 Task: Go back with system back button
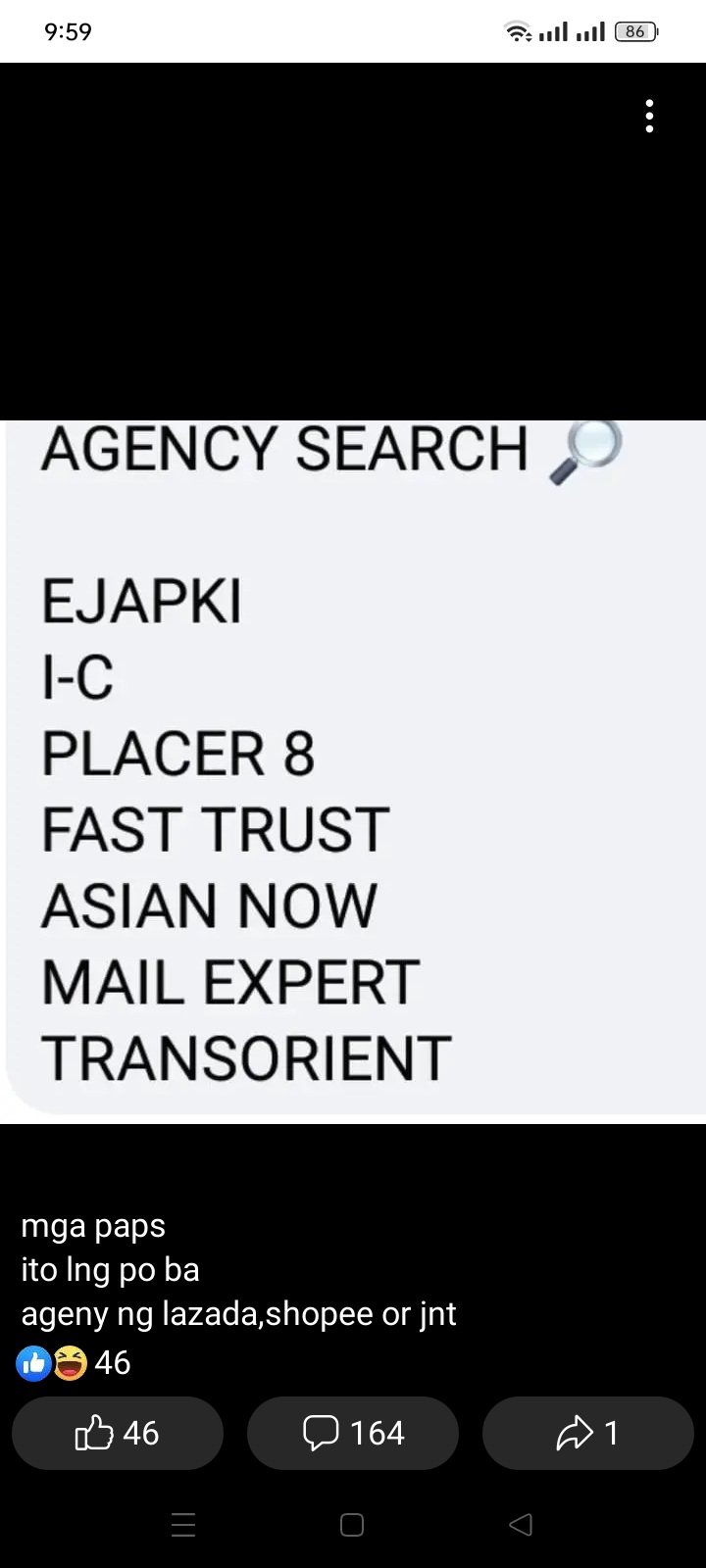[522, 1524]
